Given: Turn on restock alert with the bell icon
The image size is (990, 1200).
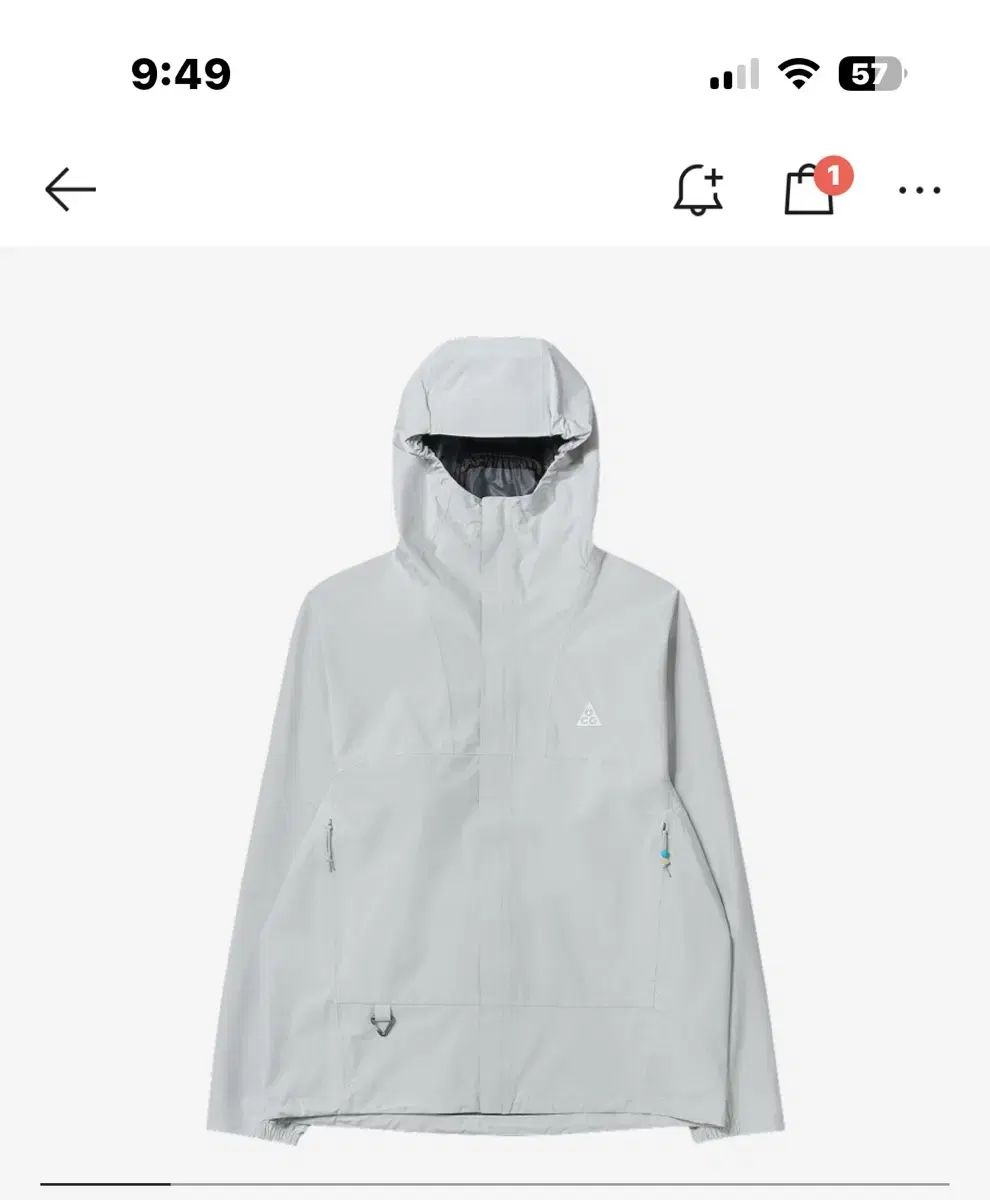Looking at the screenshot, I should 698,189.
